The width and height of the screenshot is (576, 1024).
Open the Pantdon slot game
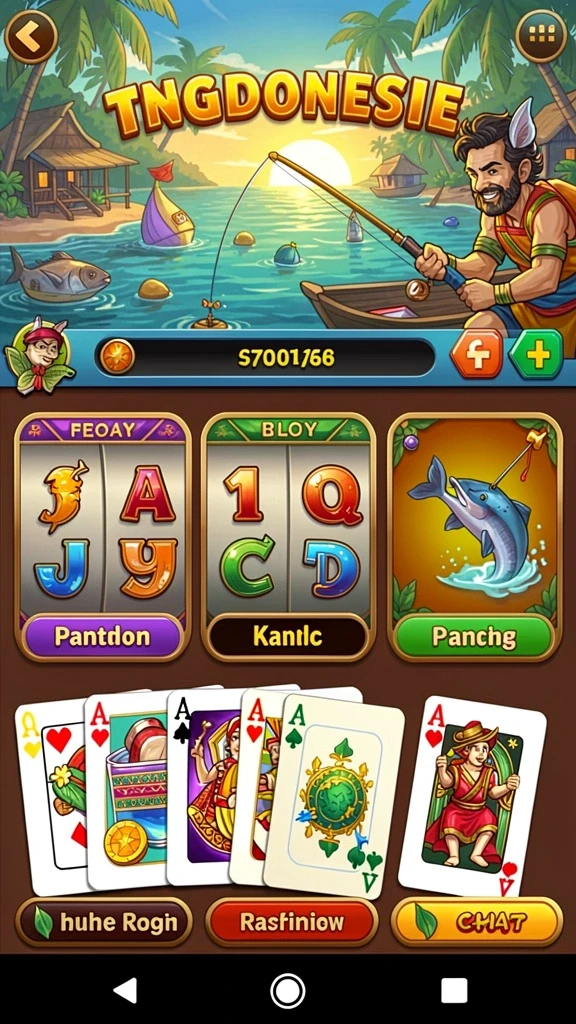[103, 536]
